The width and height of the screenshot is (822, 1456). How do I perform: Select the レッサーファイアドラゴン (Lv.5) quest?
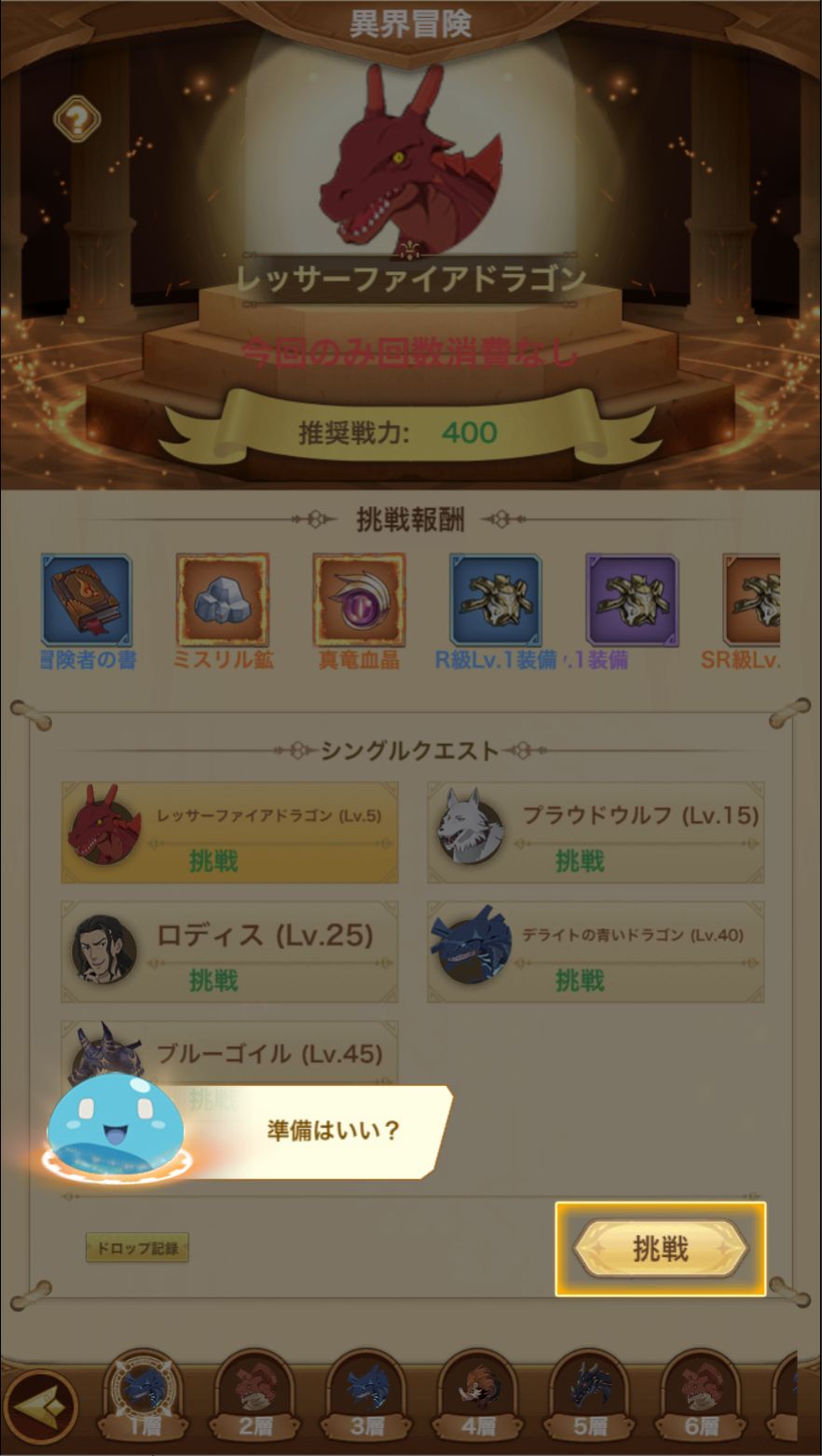point(229,832)
